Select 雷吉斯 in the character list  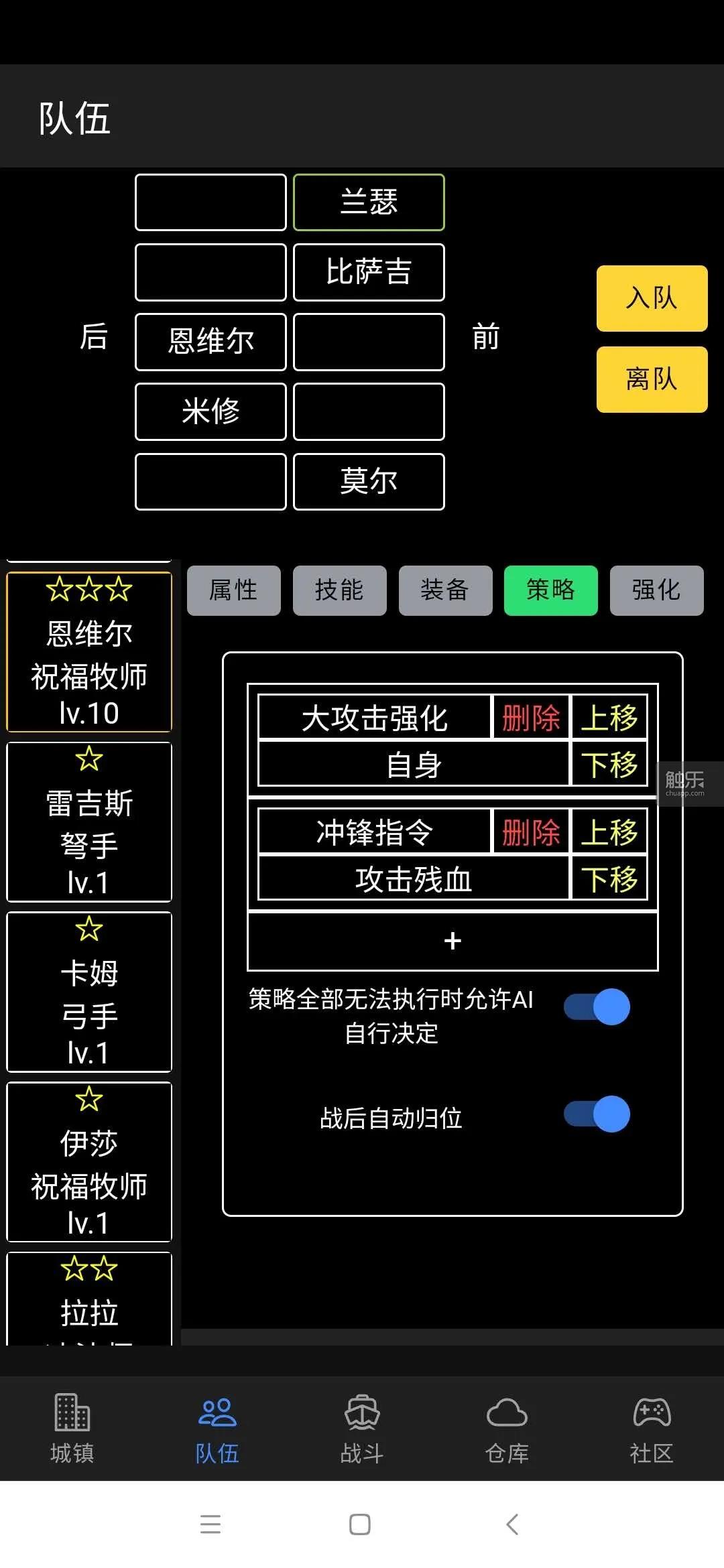coord(89,822)
